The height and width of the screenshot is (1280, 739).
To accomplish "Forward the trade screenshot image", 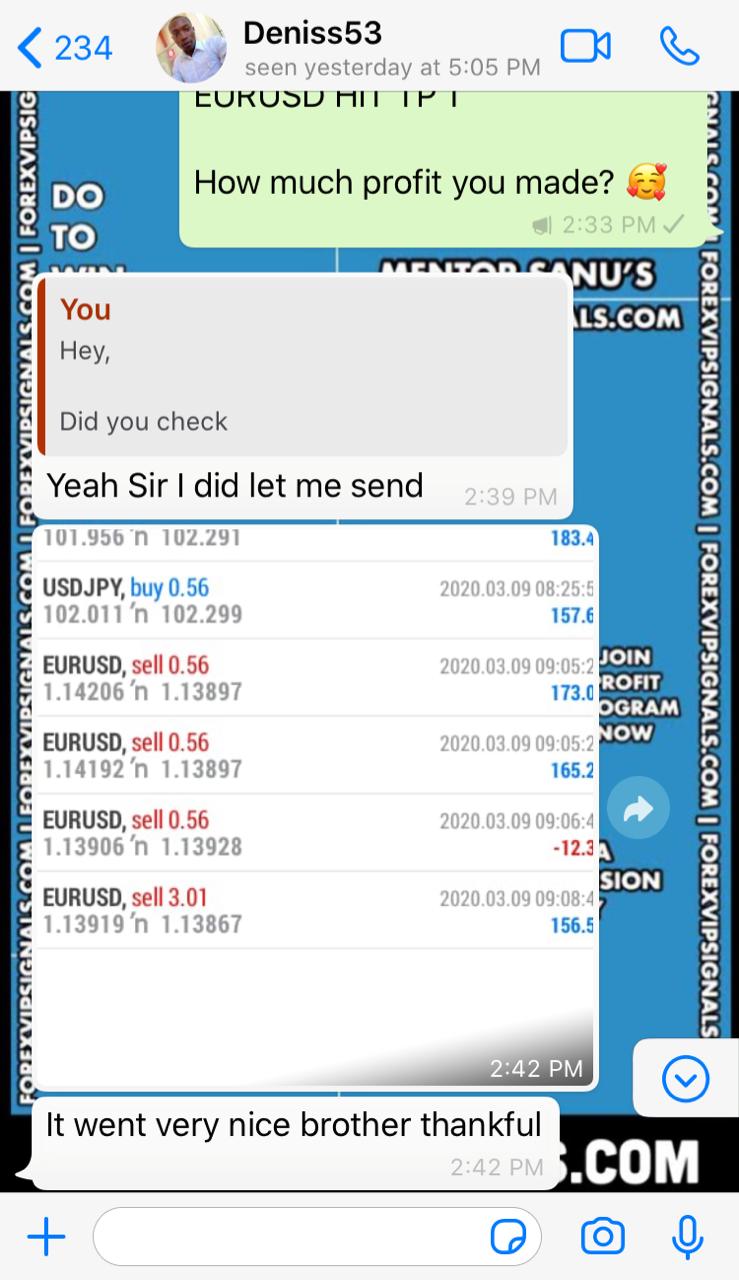I will 638,808.
